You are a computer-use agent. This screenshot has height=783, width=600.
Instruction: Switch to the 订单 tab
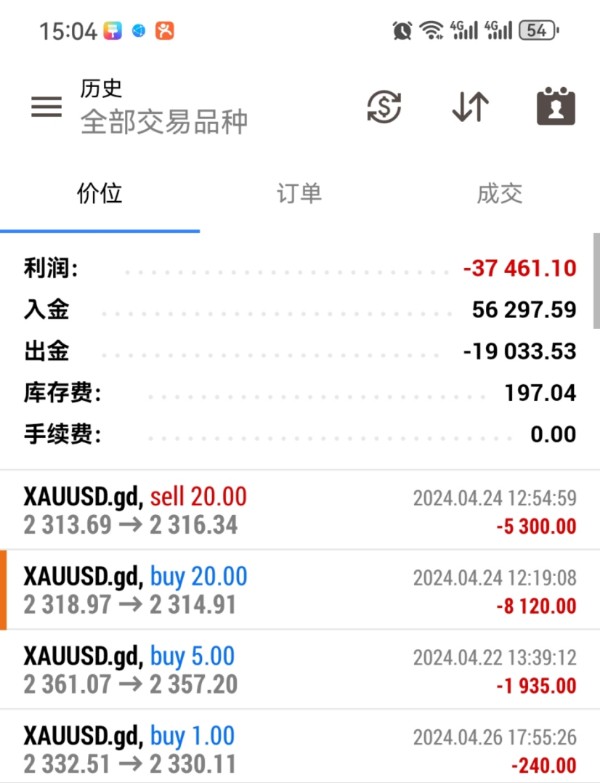pyautogui.click(x=299, y=194)
